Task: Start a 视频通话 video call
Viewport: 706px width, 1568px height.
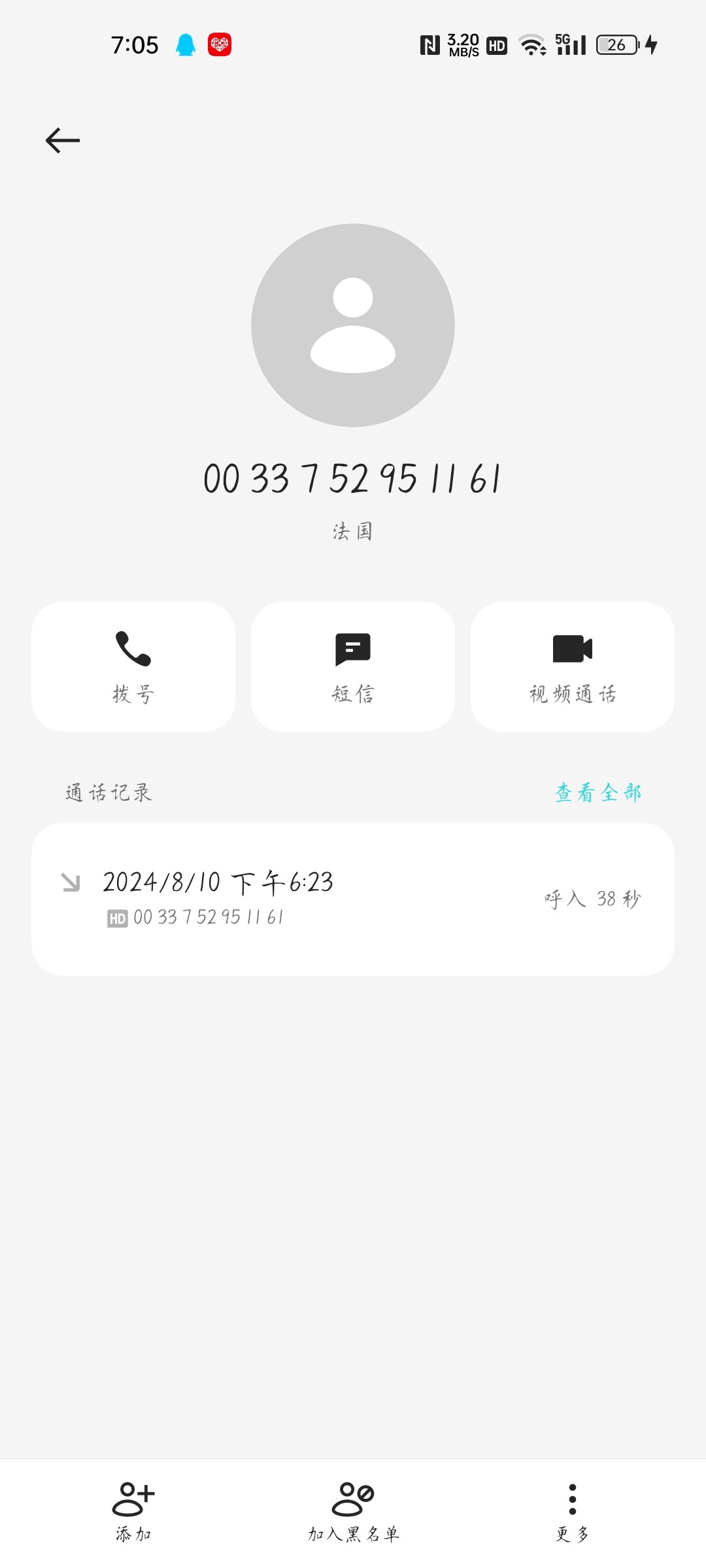Action: click(573, 666)
